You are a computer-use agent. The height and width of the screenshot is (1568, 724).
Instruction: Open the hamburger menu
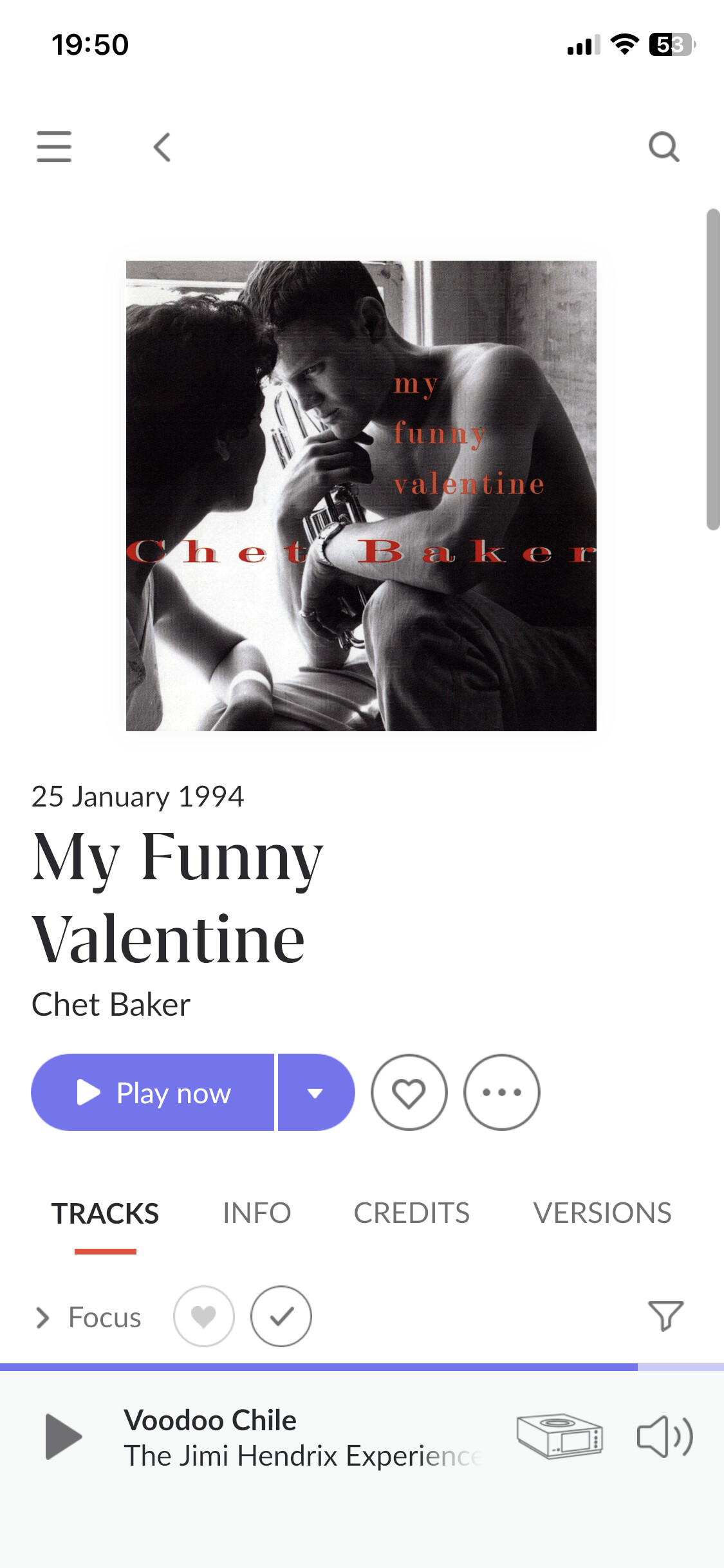coord(54,147)
